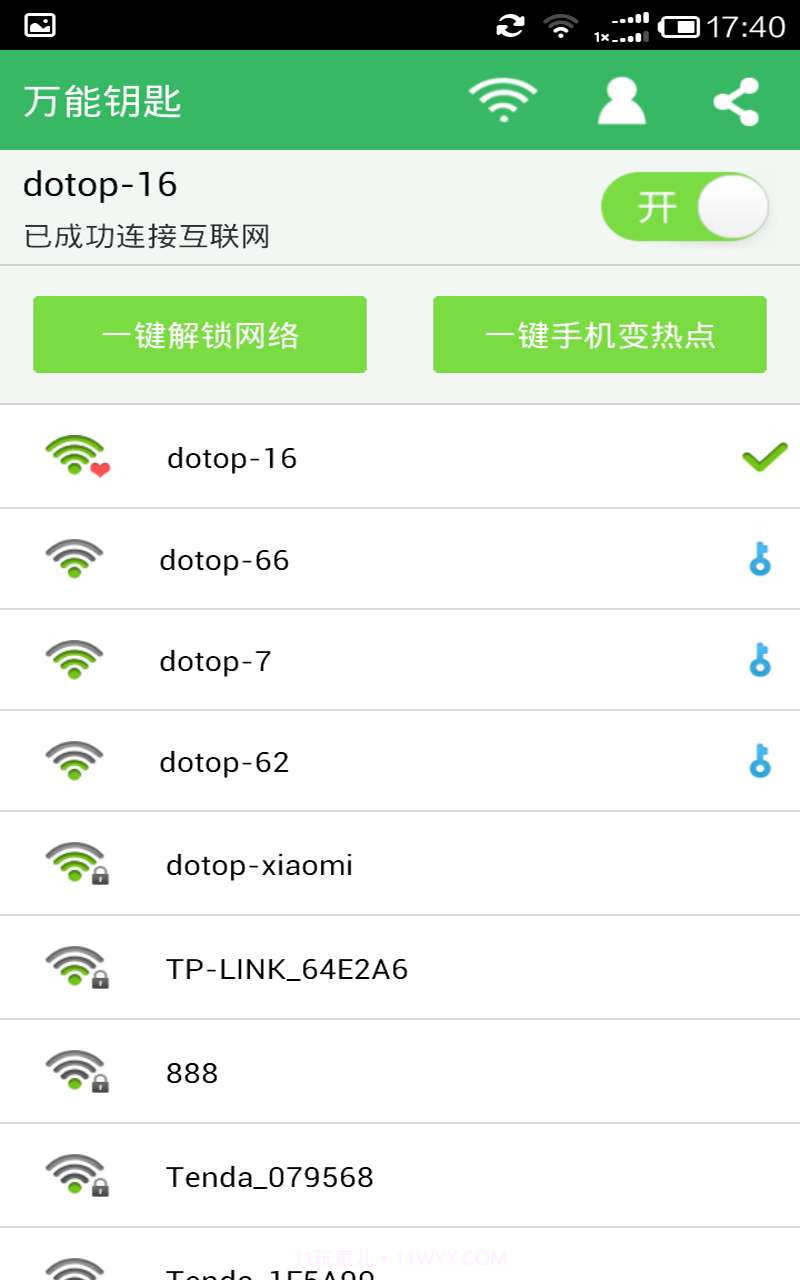Toggle the 开 WiFi switch off
Viewport: 800px width, 1280px height.
coord(684,207)
